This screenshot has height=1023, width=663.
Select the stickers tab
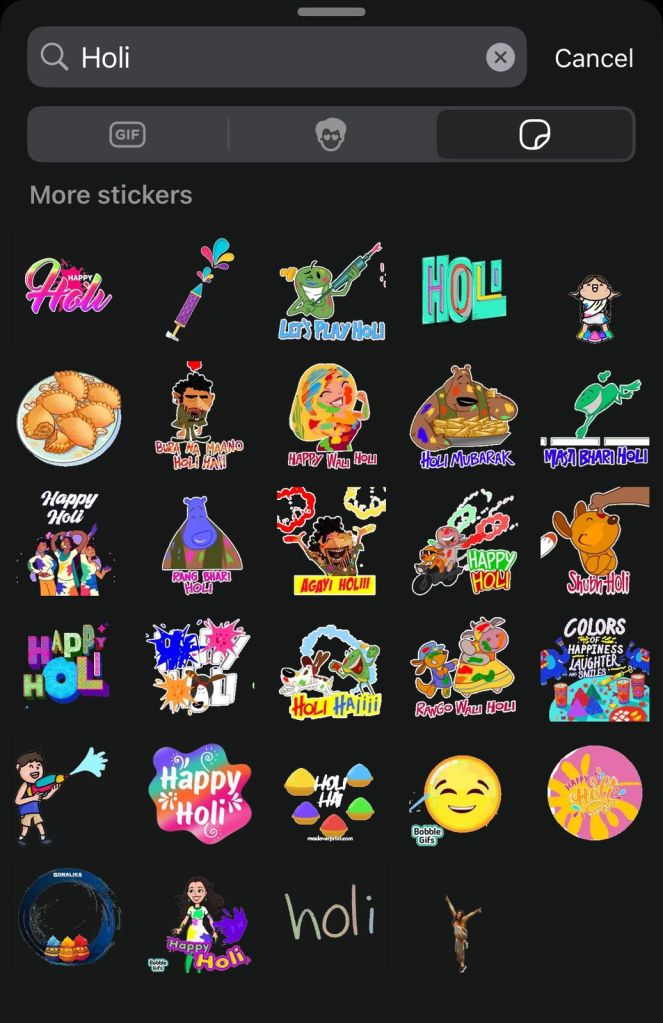pyautogui.click(x=535, y=134)
